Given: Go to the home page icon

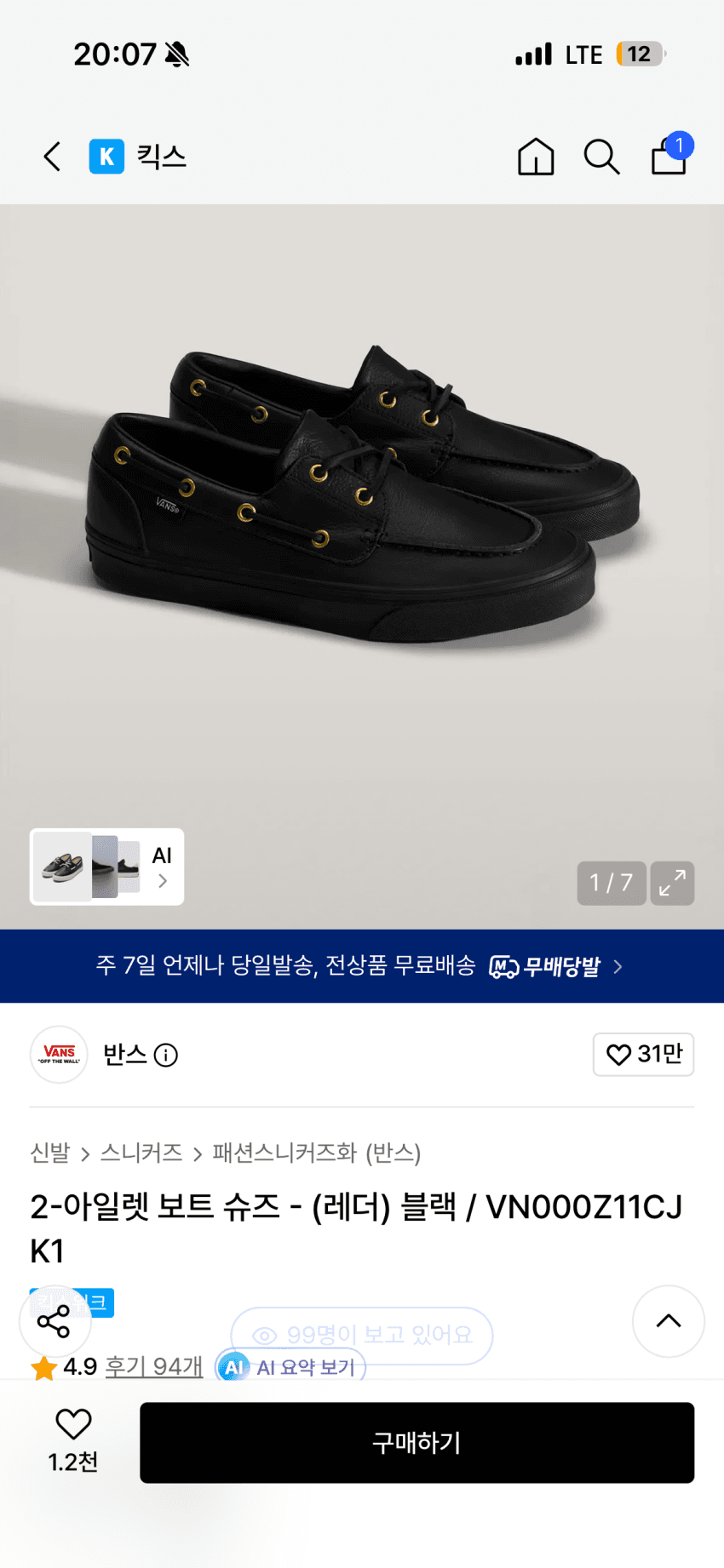Looking at the screenshot, I should coord(536,157).
